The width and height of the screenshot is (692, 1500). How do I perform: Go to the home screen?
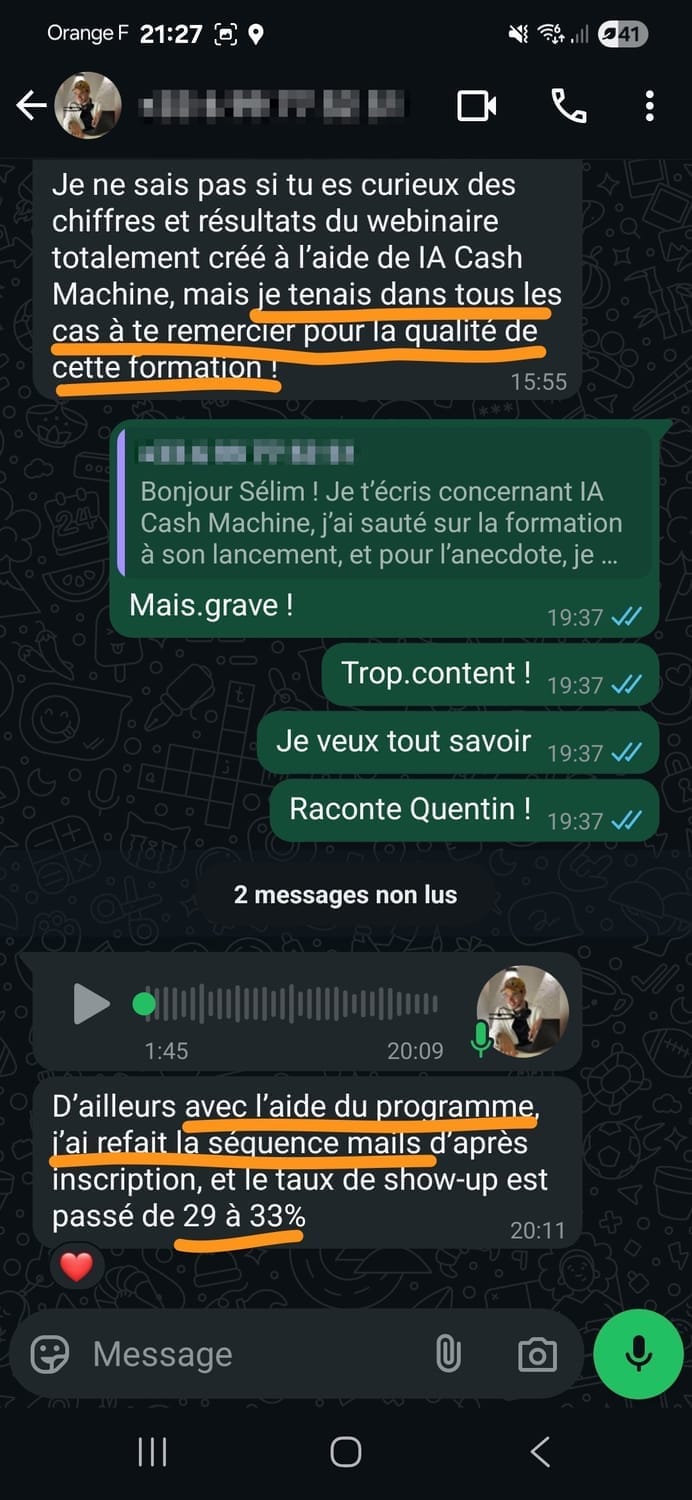[x=346, y=1452]
